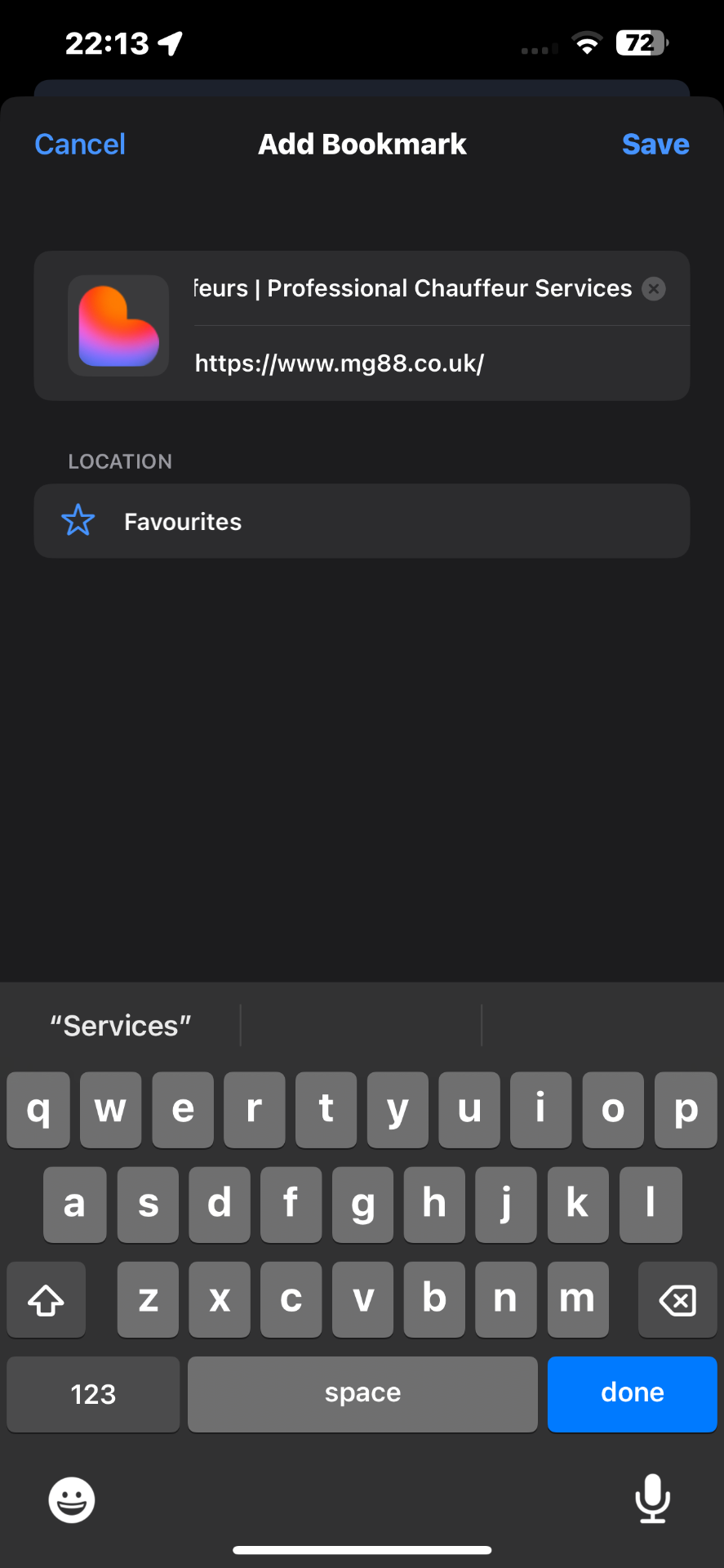Start dictation with the microphone
This screenshot has width=724, height=1568.
pos(652,1499)
